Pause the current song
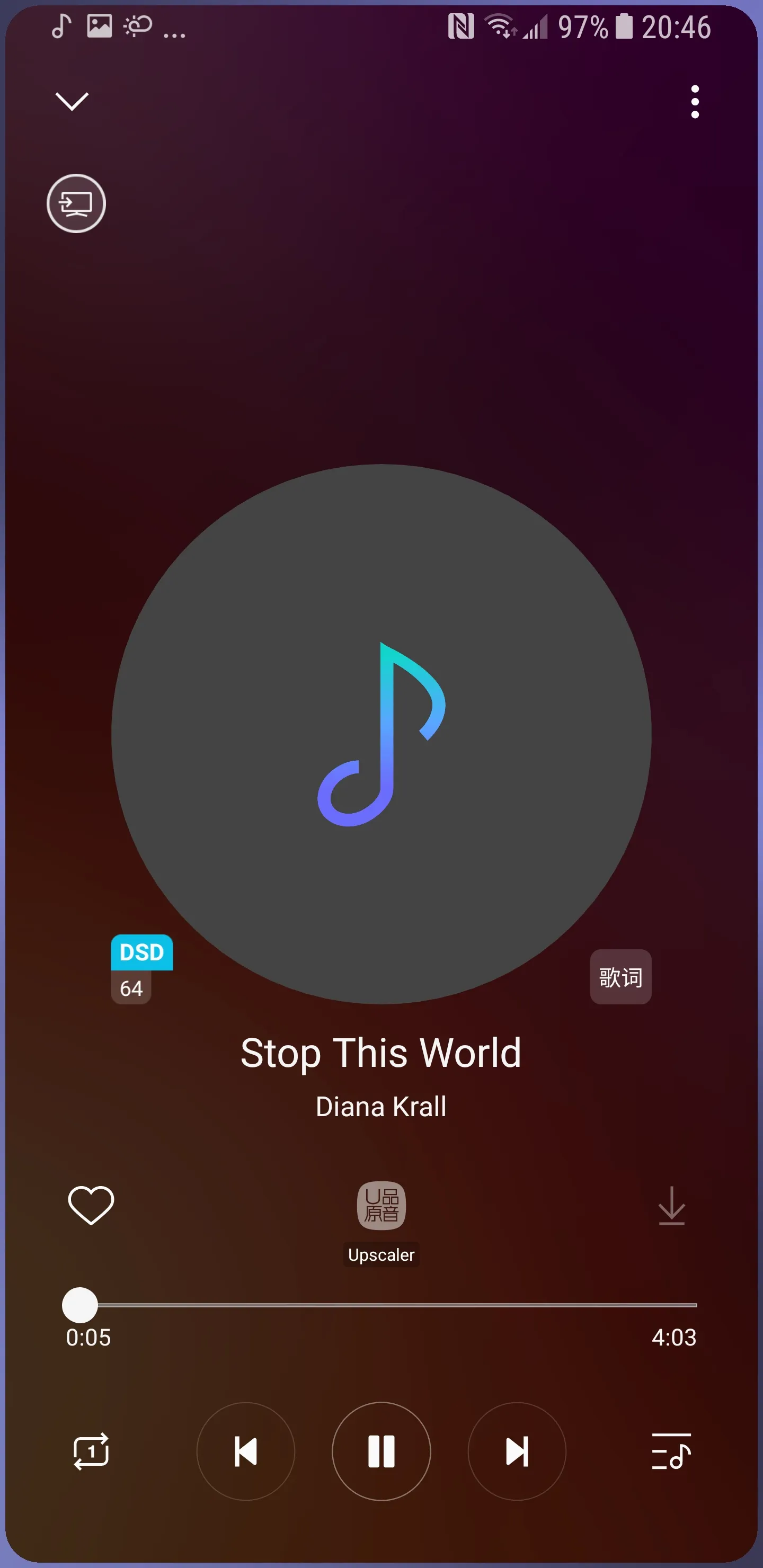Screen dimensions: 763x1568 381,1451
